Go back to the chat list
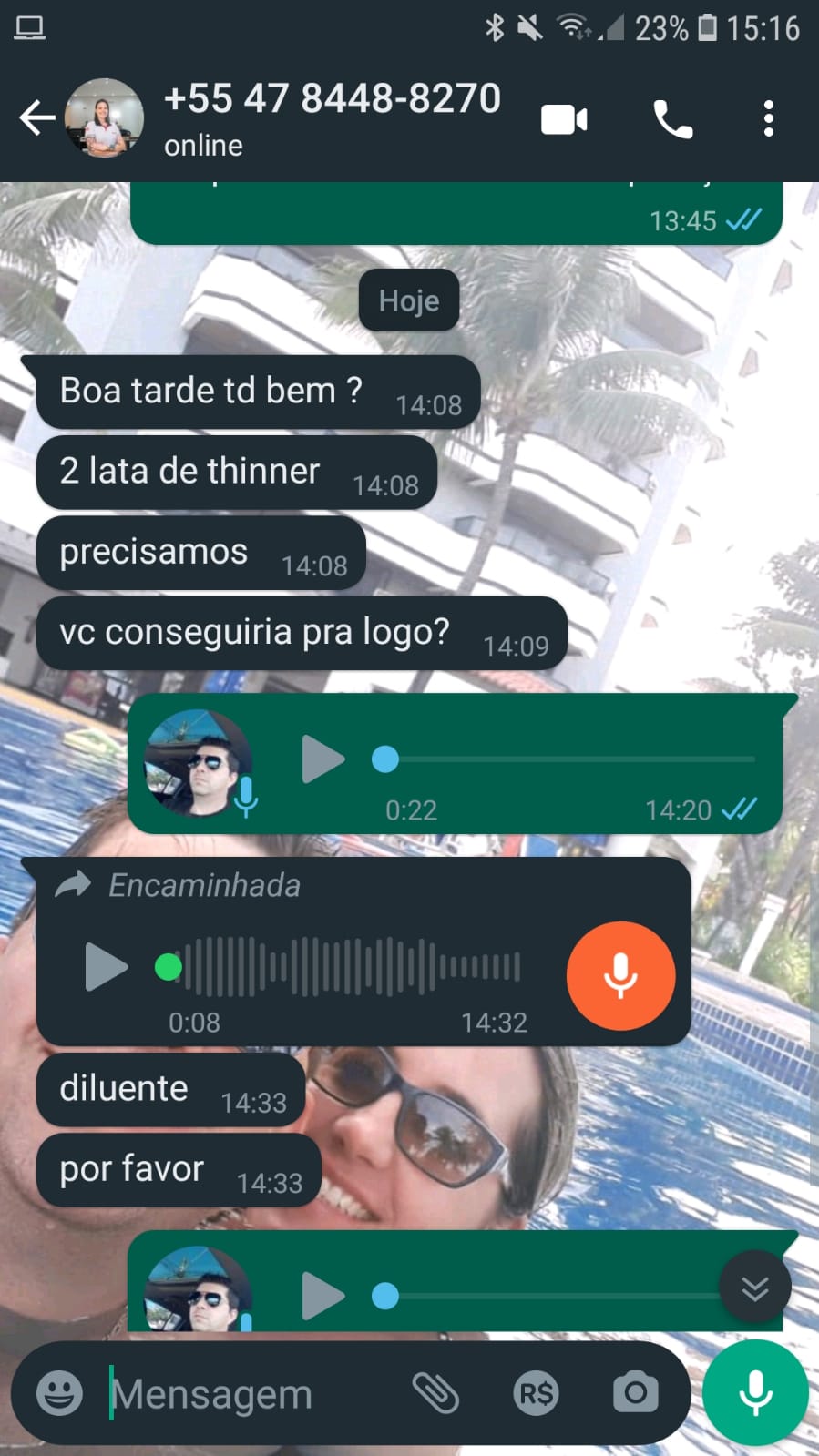Image resolution: width=819 pixels, height=1456 pixels. click(x=36, y=118)
